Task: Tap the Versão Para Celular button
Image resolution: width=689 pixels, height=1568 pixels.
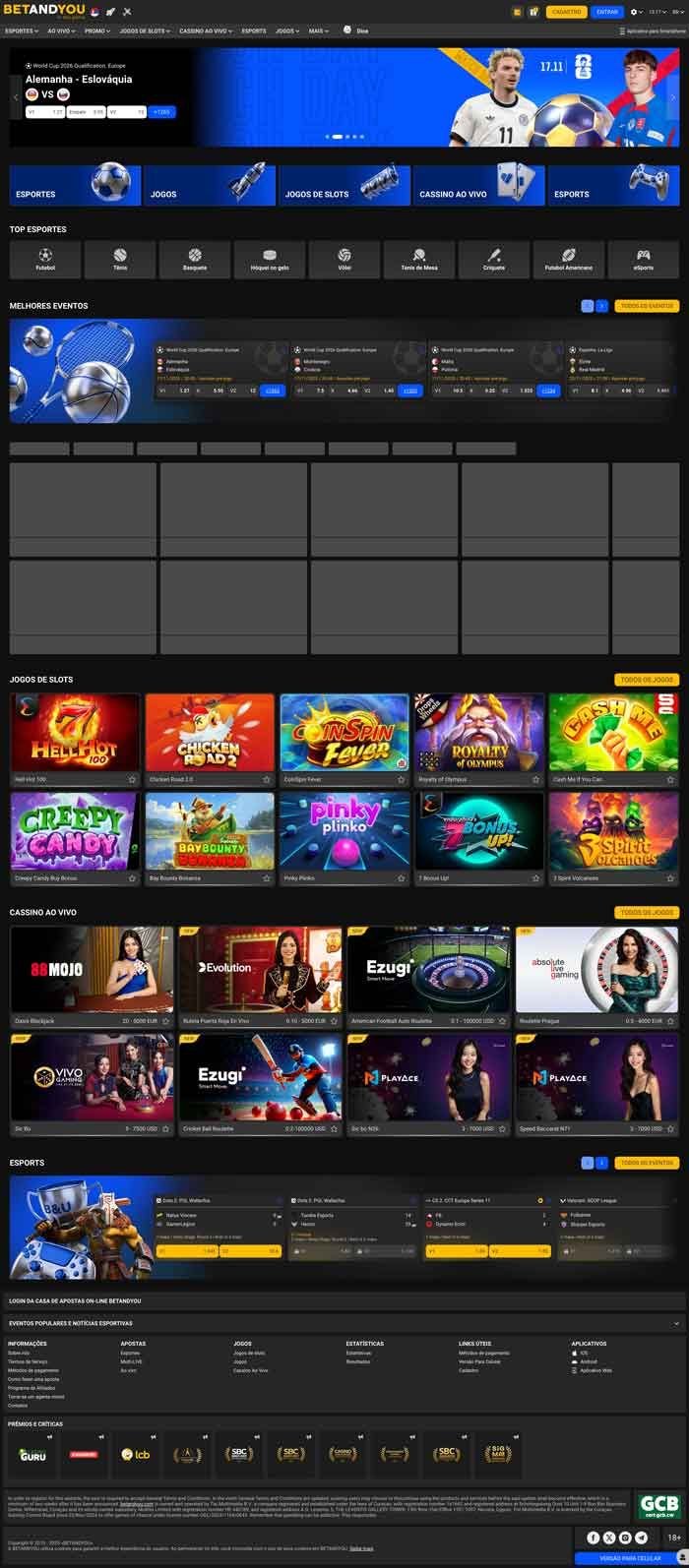Action: coord(628,1559)
